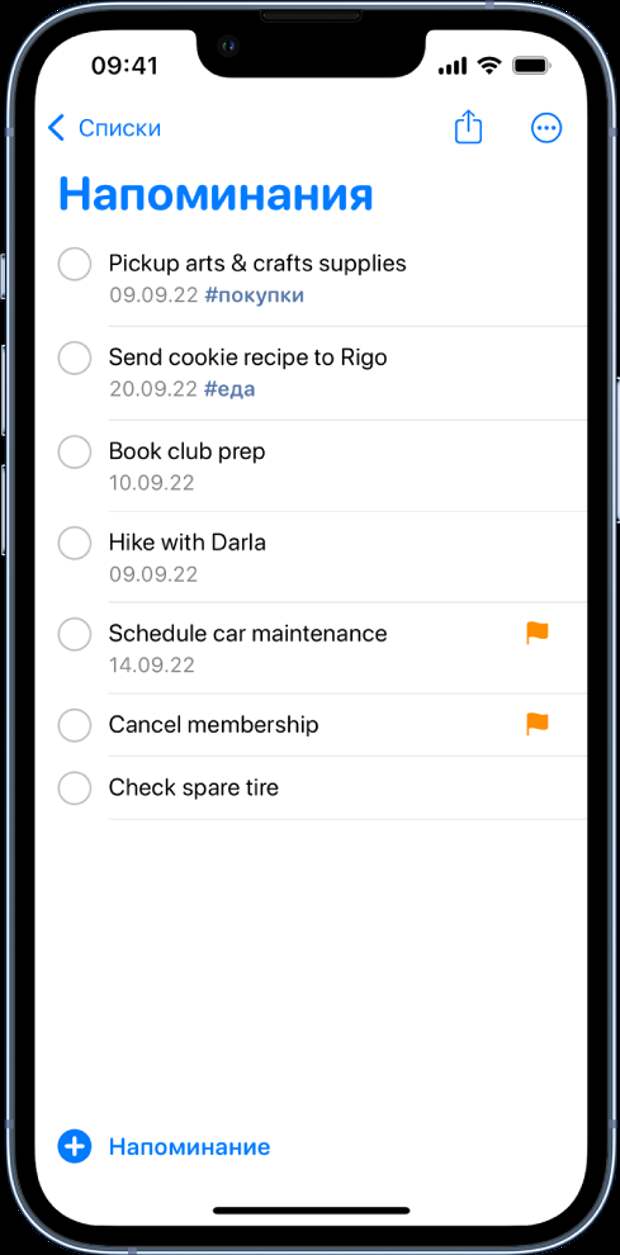Check off Cancel membership

pyautogui.click(x=75, y=725)
